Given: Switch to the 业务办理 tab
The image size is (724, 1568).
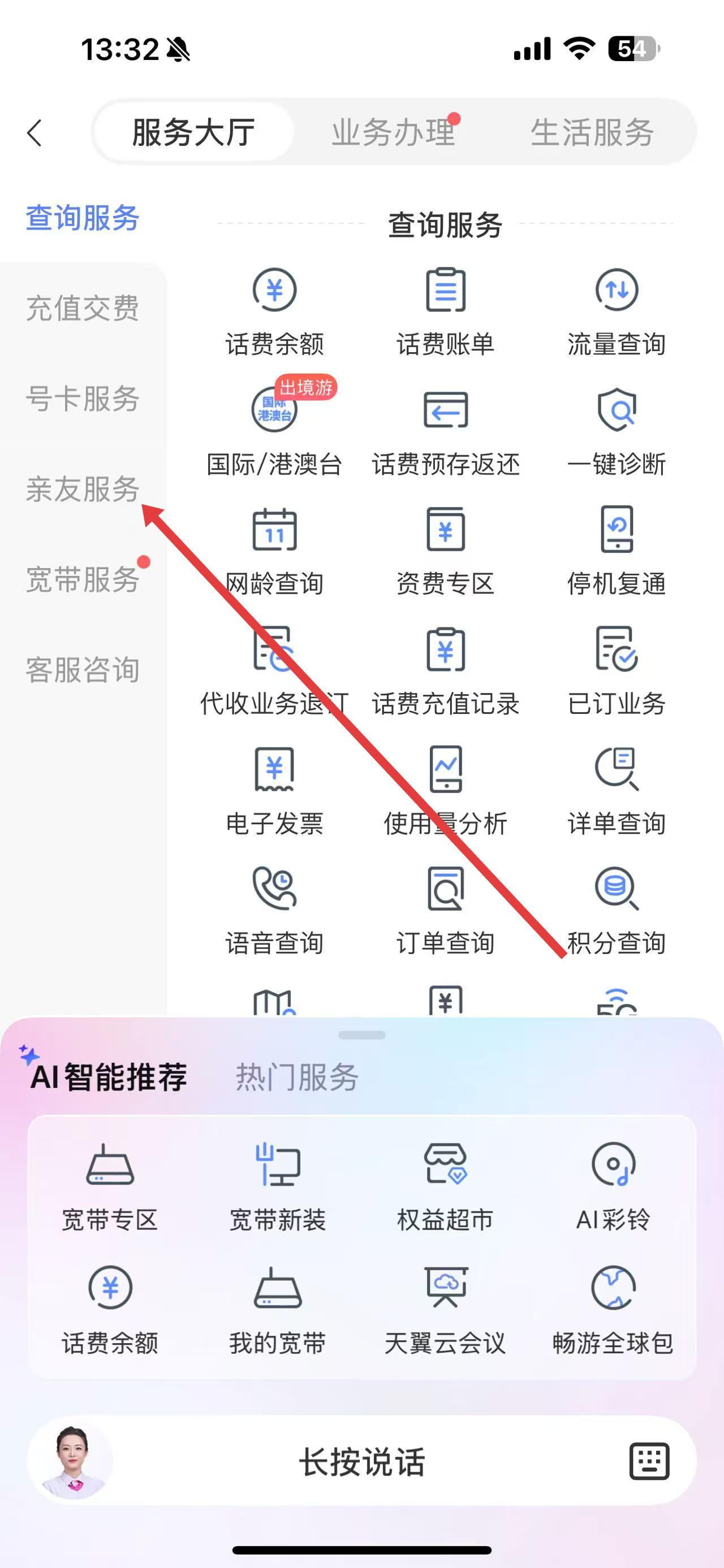Looking at the screenshot, I should [393, 133].
